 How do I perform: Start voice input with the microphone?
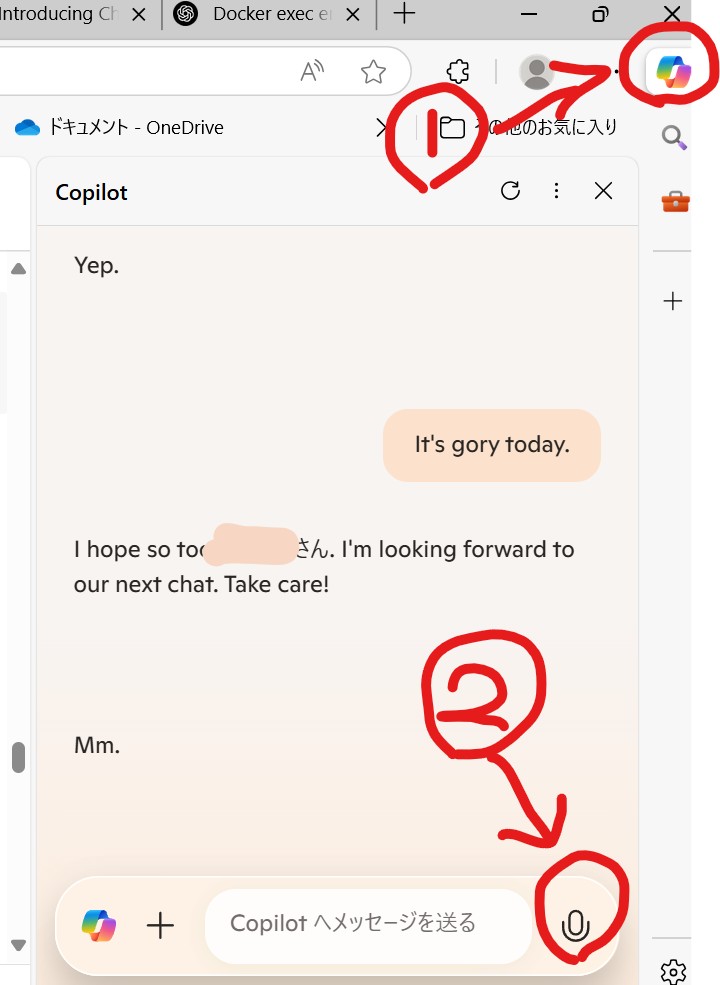pyautogui.click(x=574, y=925)
